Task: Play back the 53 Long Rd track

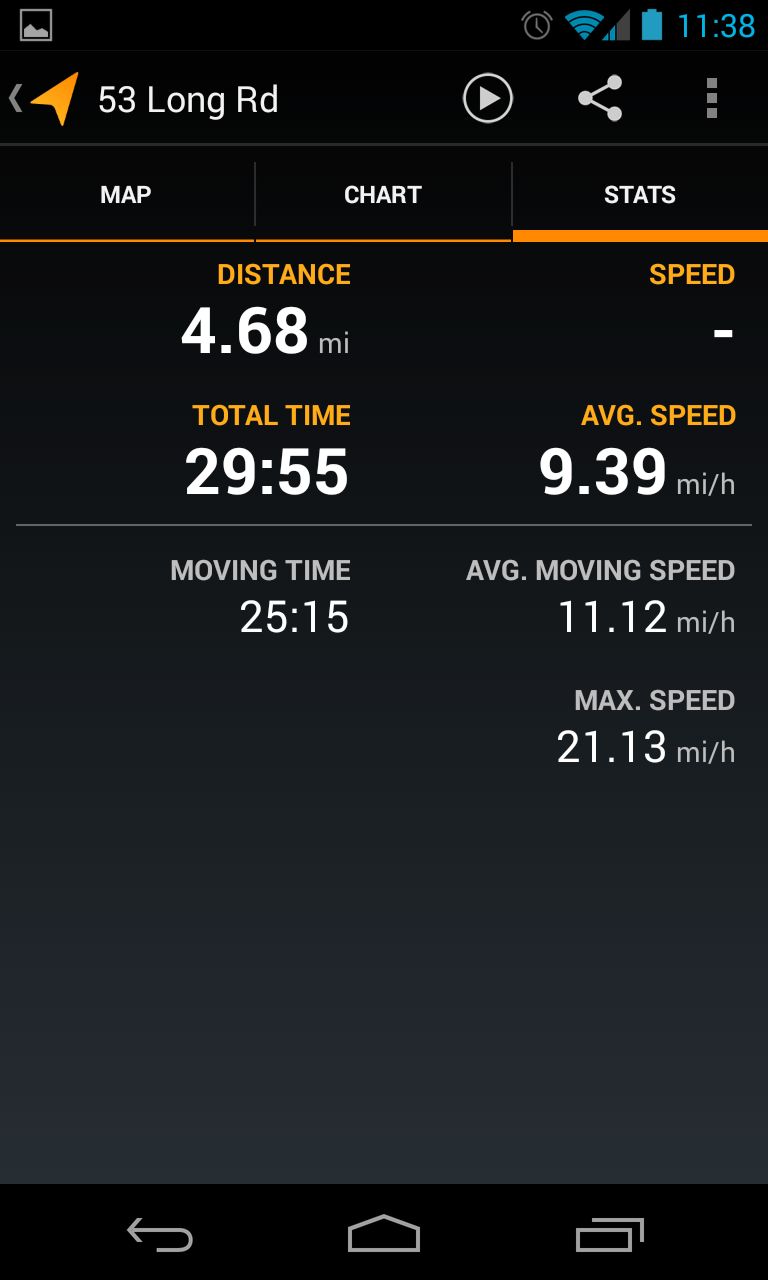Action: point(488,98)
